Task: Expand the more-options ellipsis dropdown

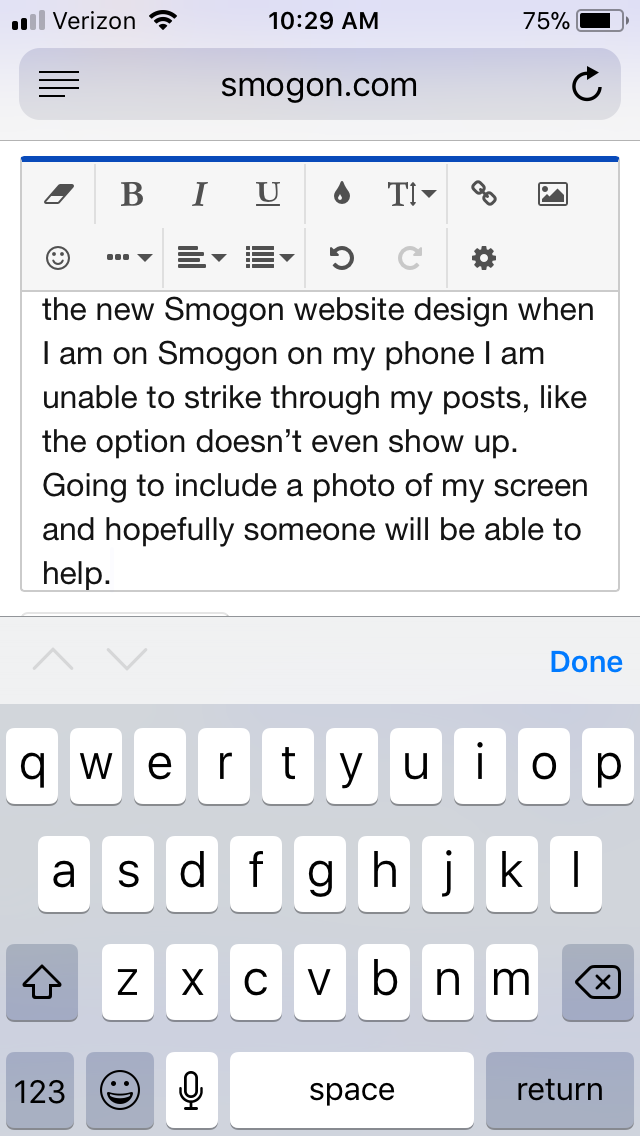Action: point(128,257)
